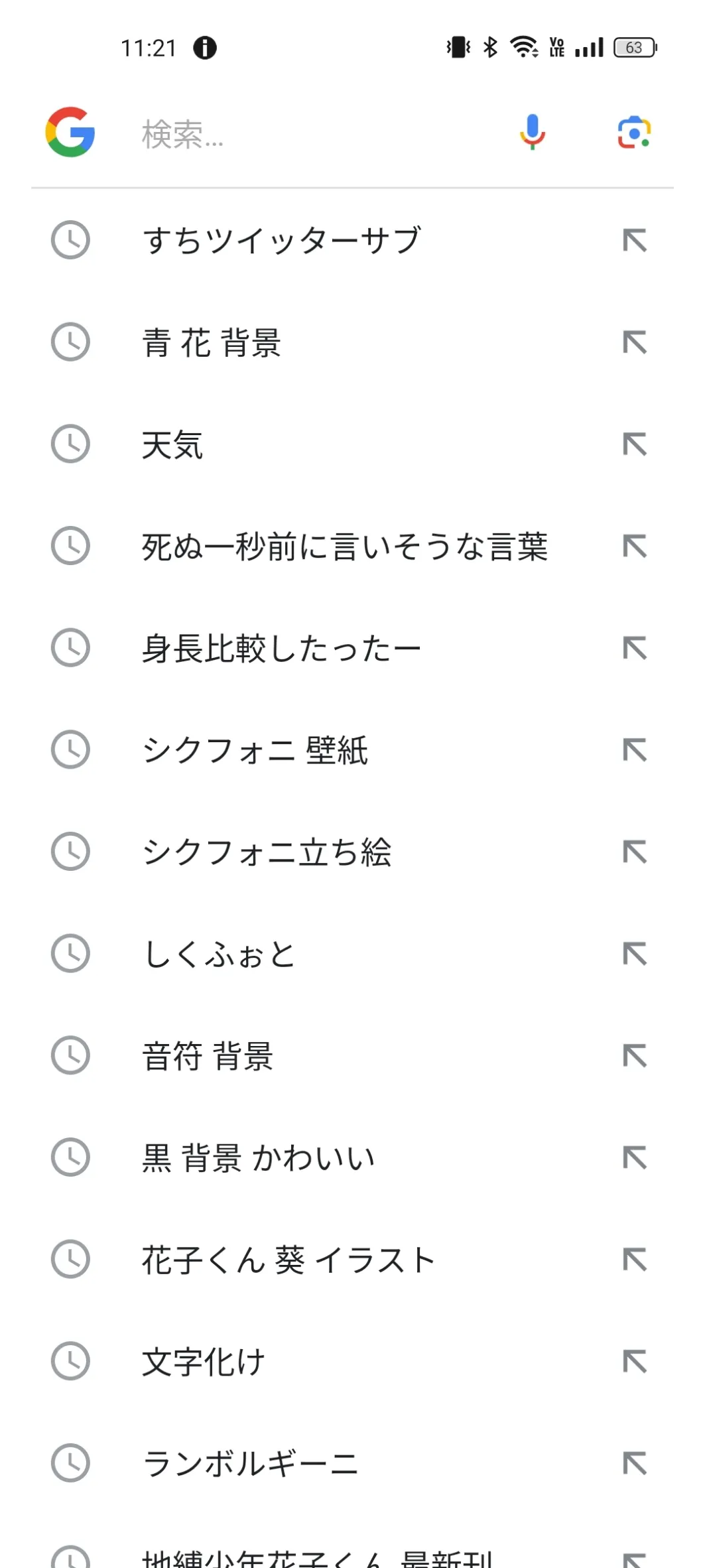Tap the arrow next to 黒 背景 かわいい
This screenshot has width=705, height=1568.
pyautogui.click(x=635, y=1158)
